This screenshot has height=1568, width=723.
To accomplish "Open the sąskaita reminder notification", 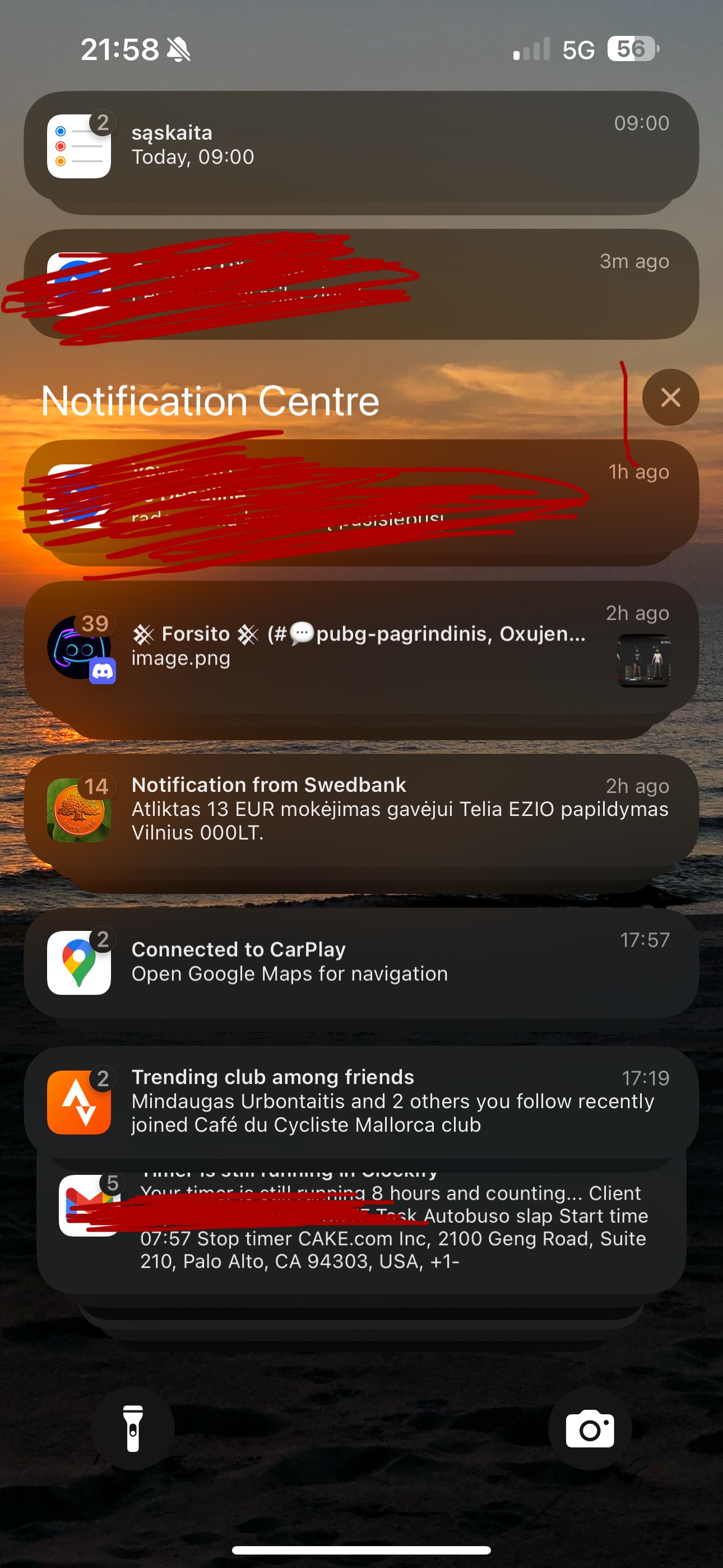I will [x=361, y=145].
